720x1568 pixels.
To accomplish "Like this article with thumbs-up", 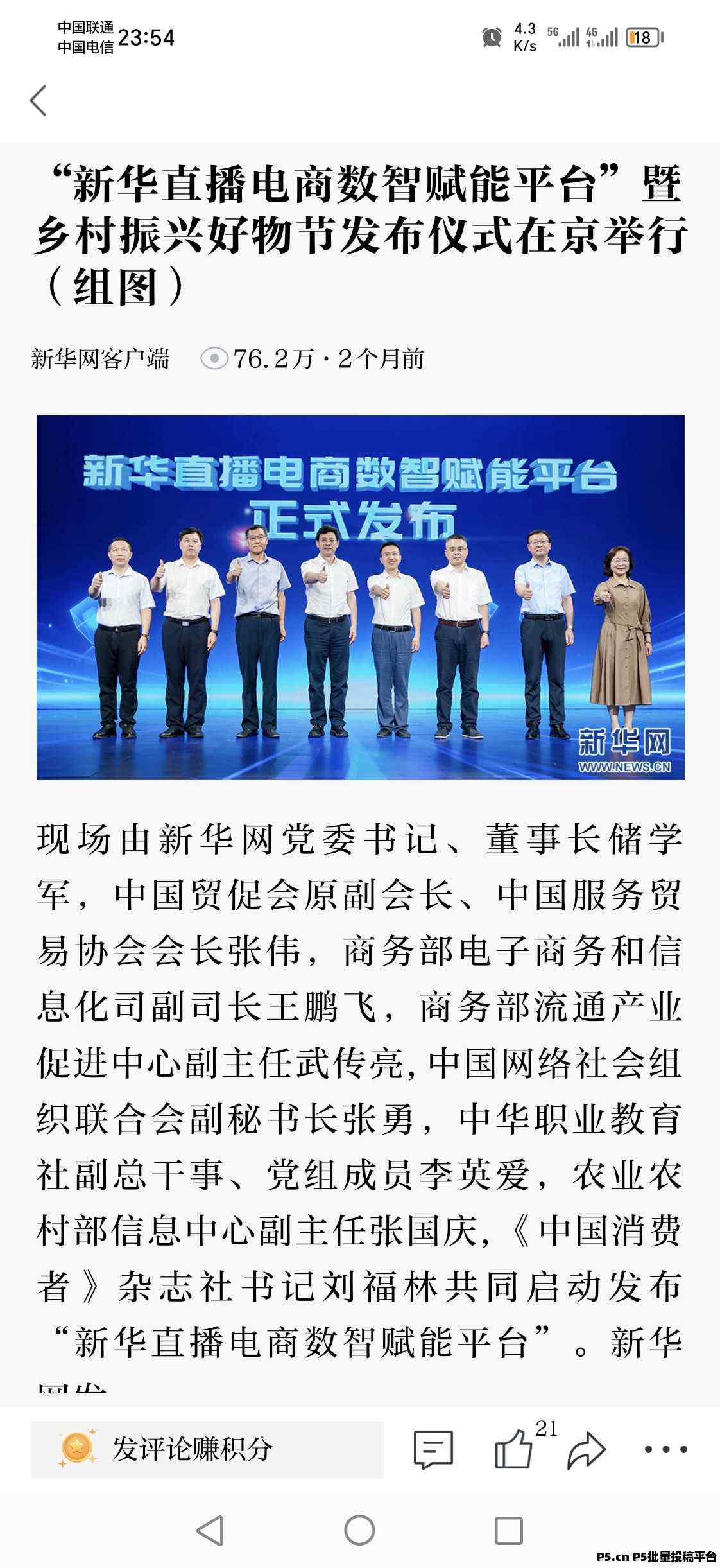I will [513, 1449].
